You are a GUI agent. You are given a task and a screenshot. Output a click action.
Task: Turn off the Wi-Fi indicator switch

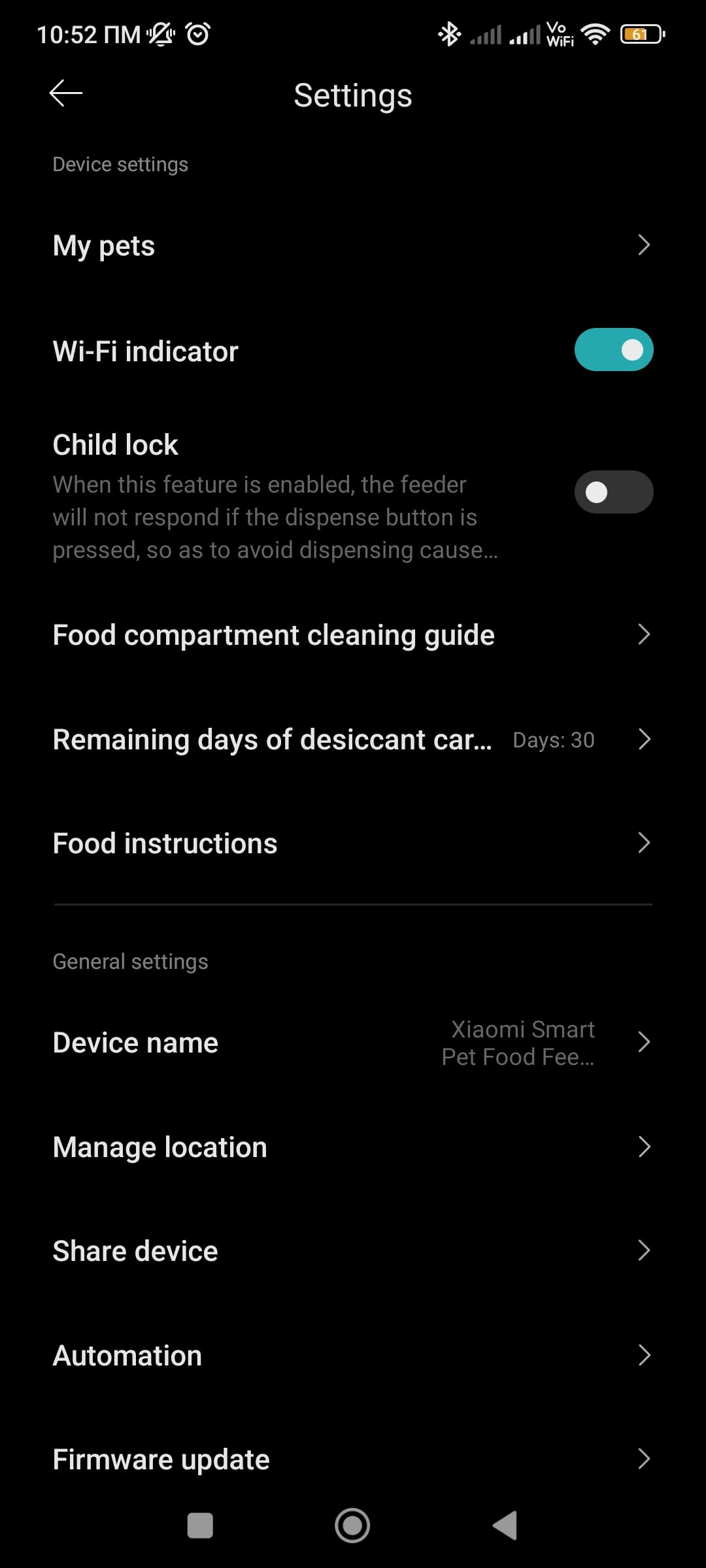(x=614, y=350)
